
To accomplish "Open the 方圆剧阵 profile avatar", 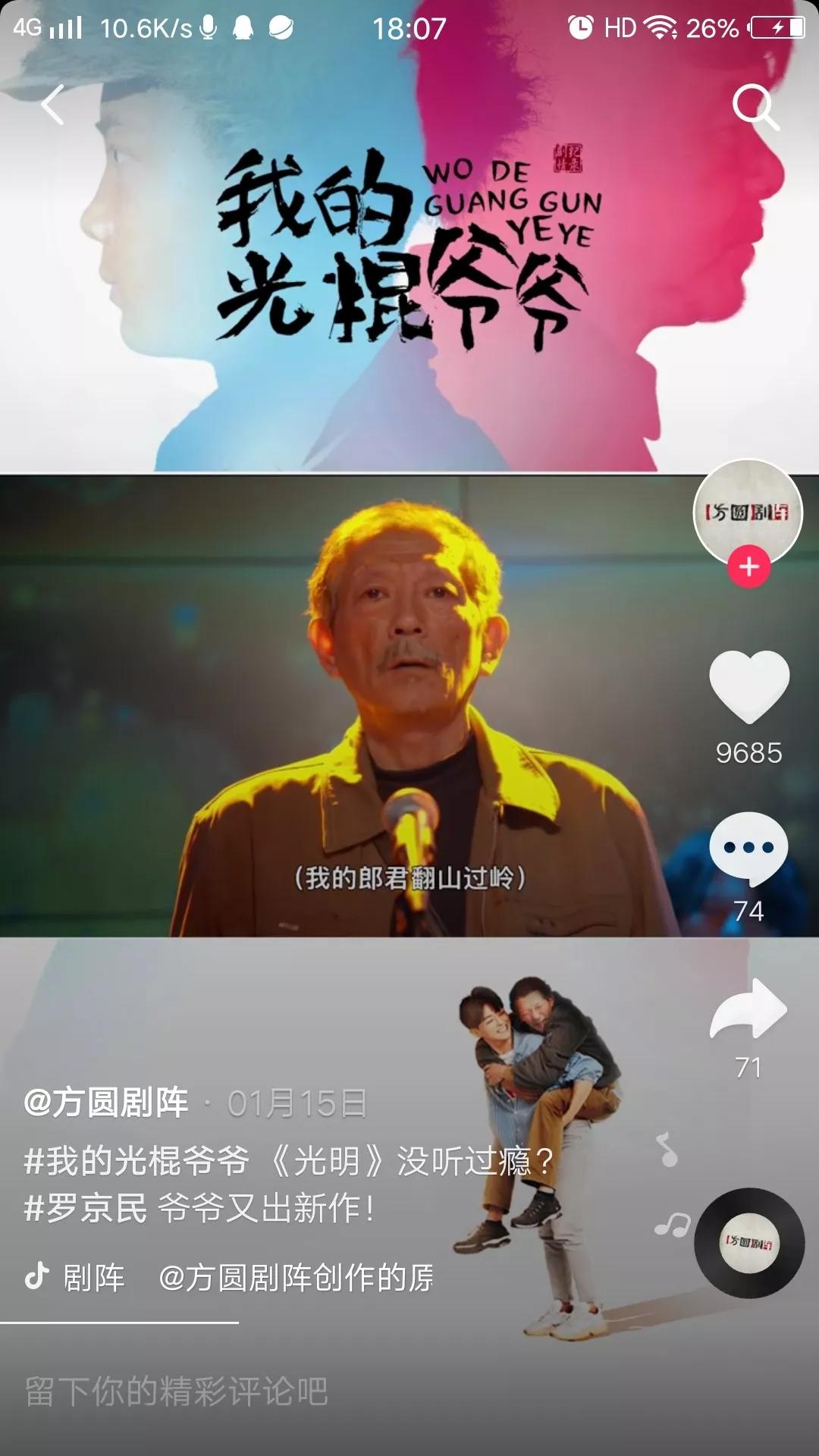I will [748, 513].
